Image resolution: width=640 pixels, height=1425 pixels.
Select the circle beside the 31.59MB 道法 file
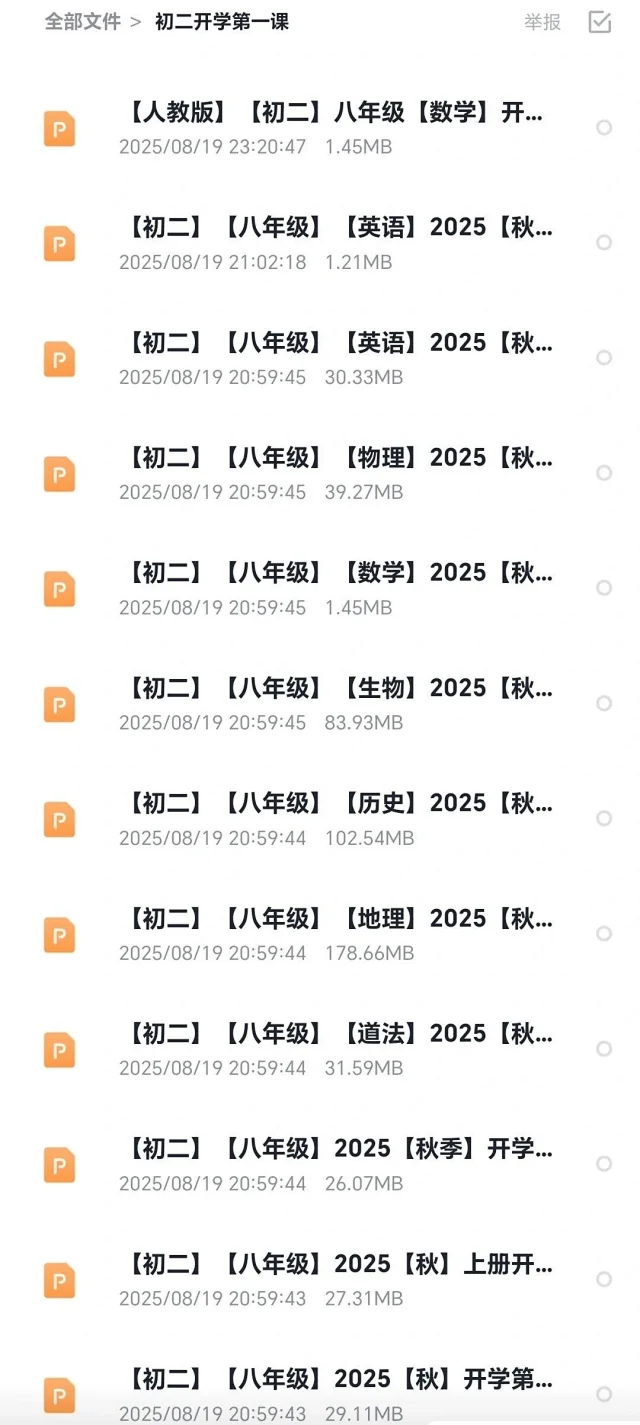click(604, 1048)
